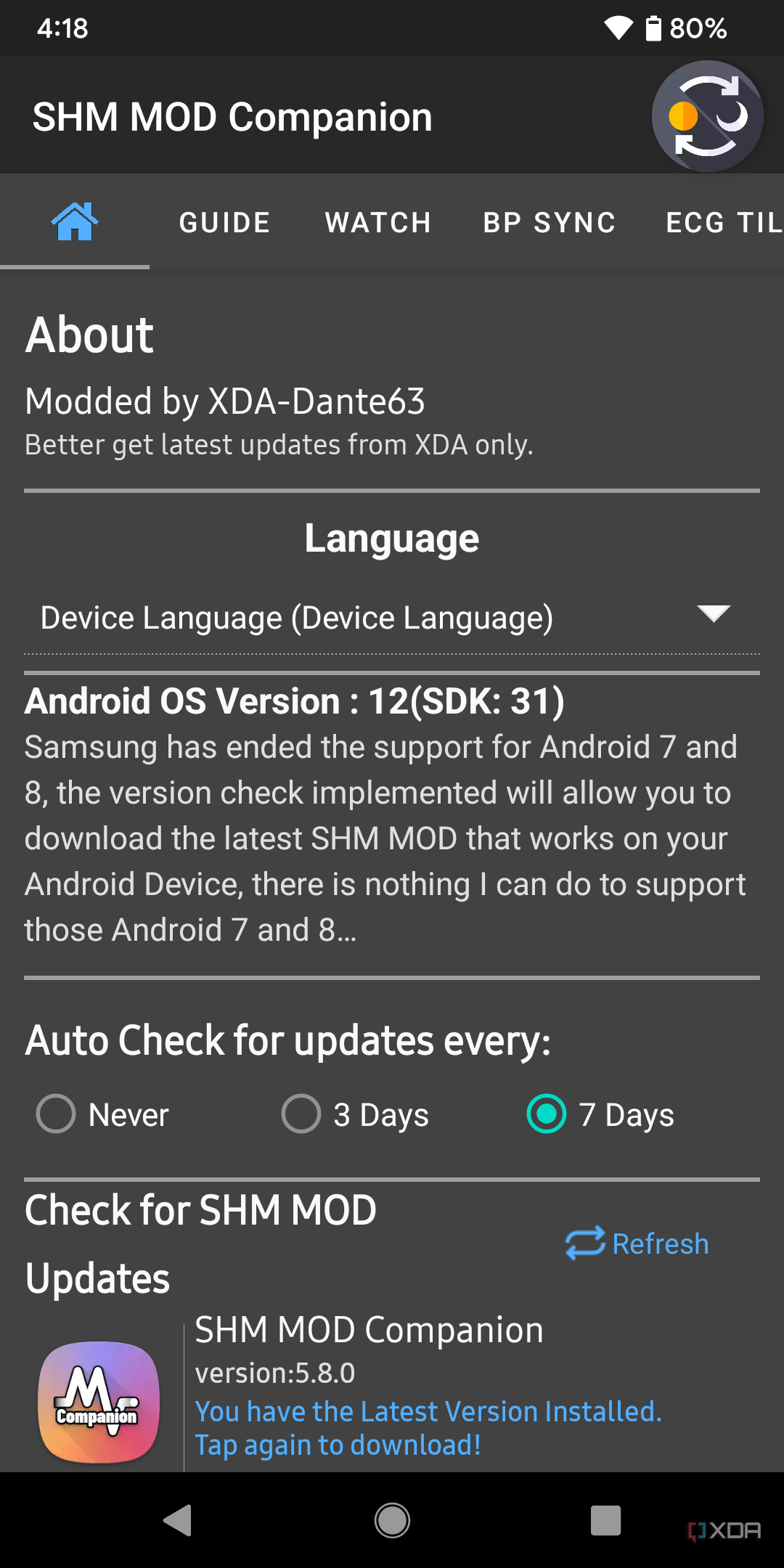Select the 7 Days radio button
This screenshot has width=784, height=1568.
coord(545,1114)
